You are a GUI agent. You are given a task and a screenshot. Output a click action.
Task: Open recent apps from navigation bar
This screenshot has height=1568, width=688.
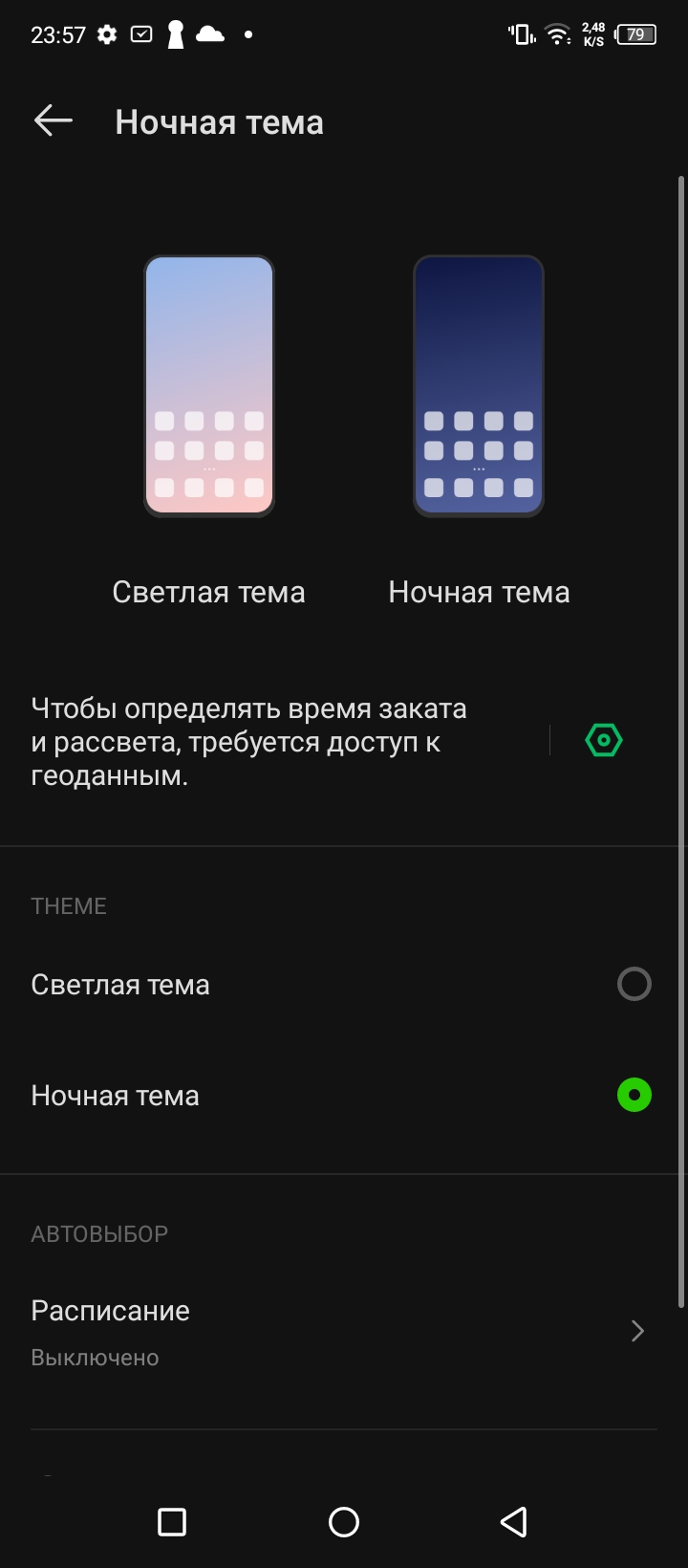(x=172, y=1522)
